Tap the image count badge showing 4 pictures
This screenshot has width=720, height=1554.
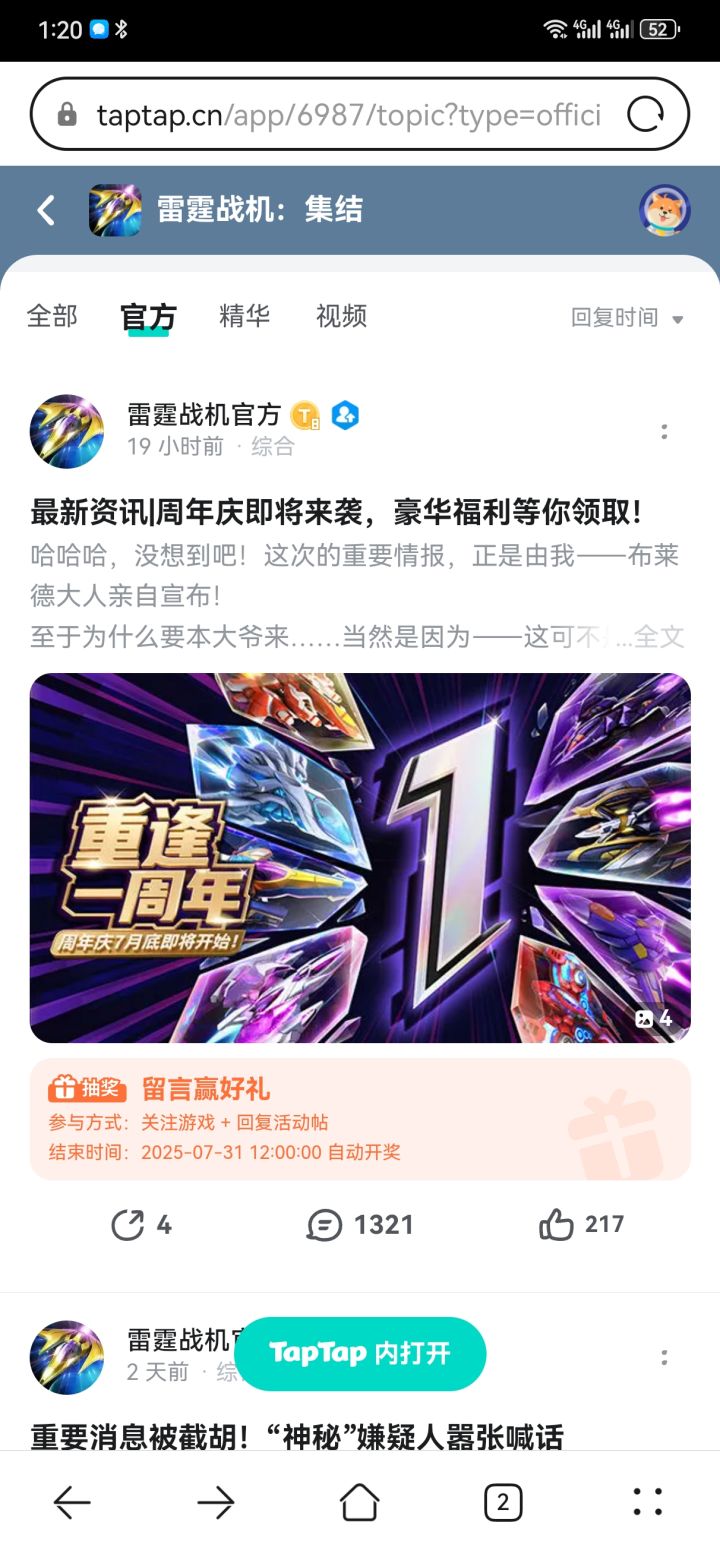tap(655, 1018)
